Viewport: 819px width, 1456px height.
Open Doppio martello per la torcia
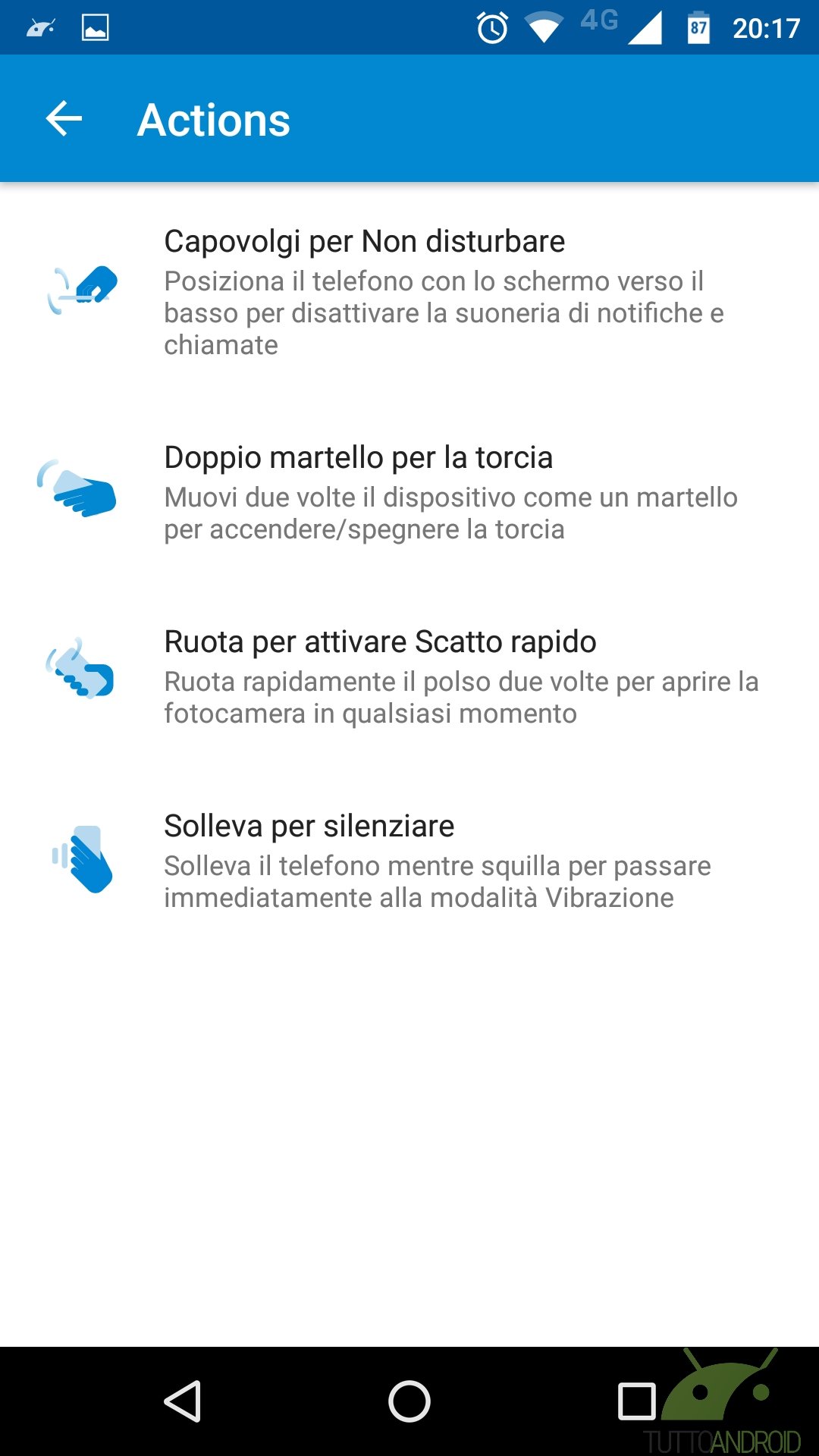pyautogui.click(x=409, y=493)
